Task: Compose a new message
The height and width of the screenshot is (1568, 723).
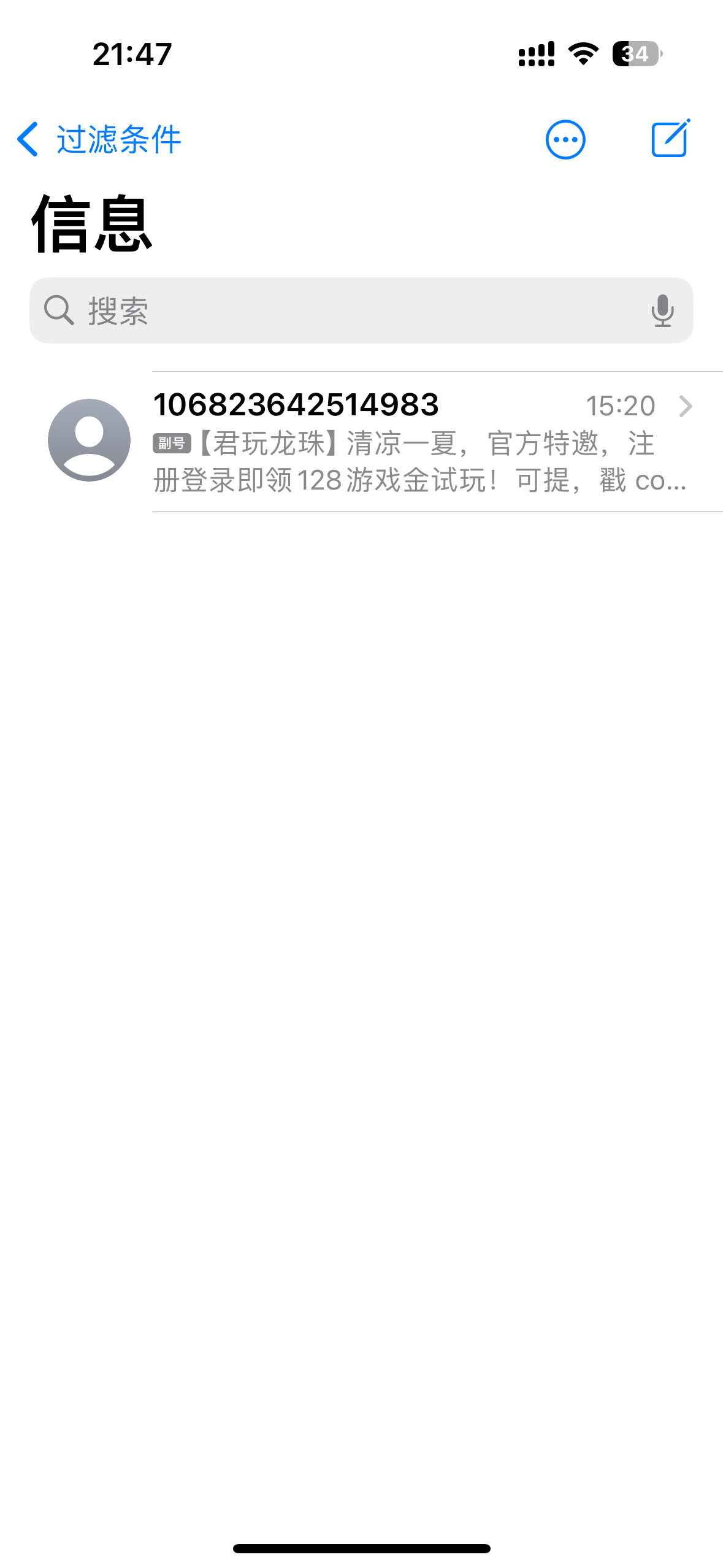Action: (670, 139)
